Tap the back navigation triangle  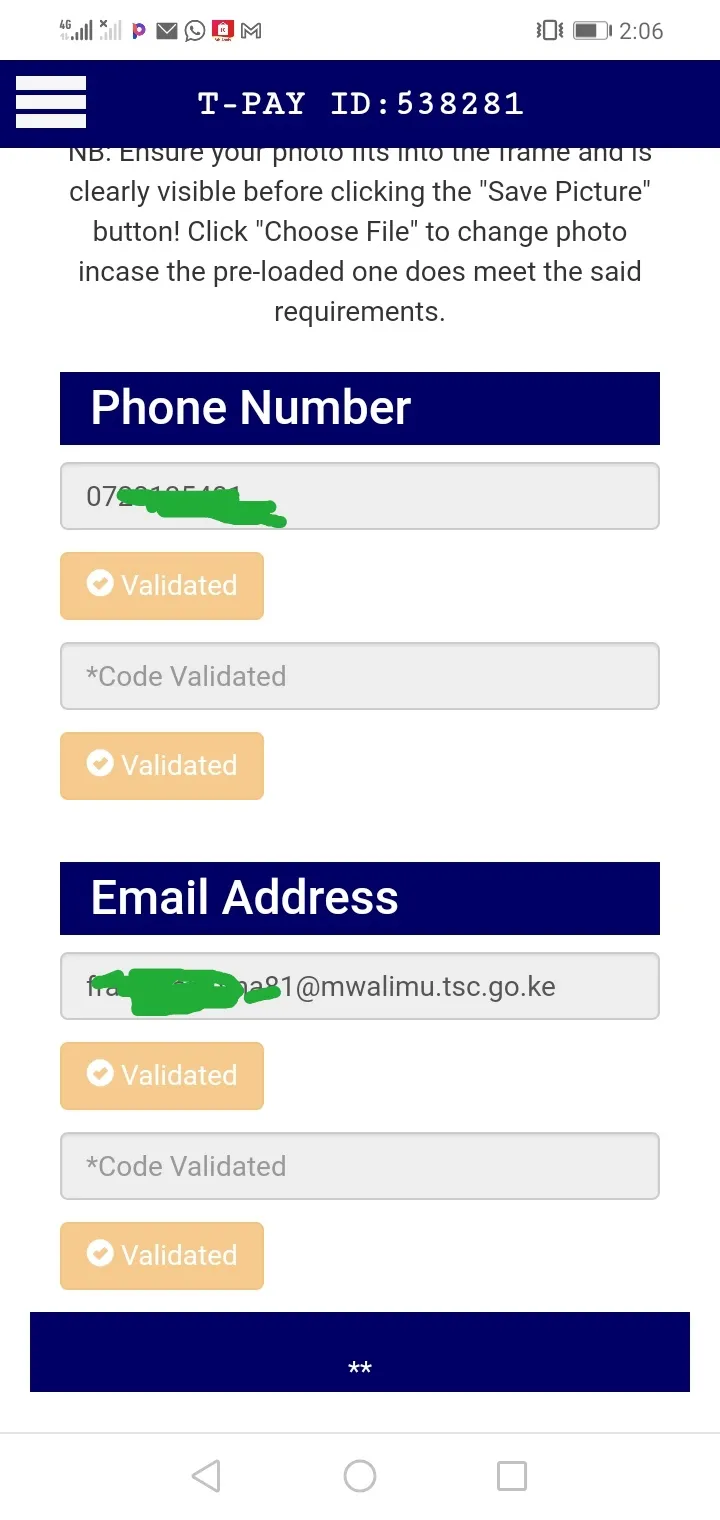[206, 1475]
